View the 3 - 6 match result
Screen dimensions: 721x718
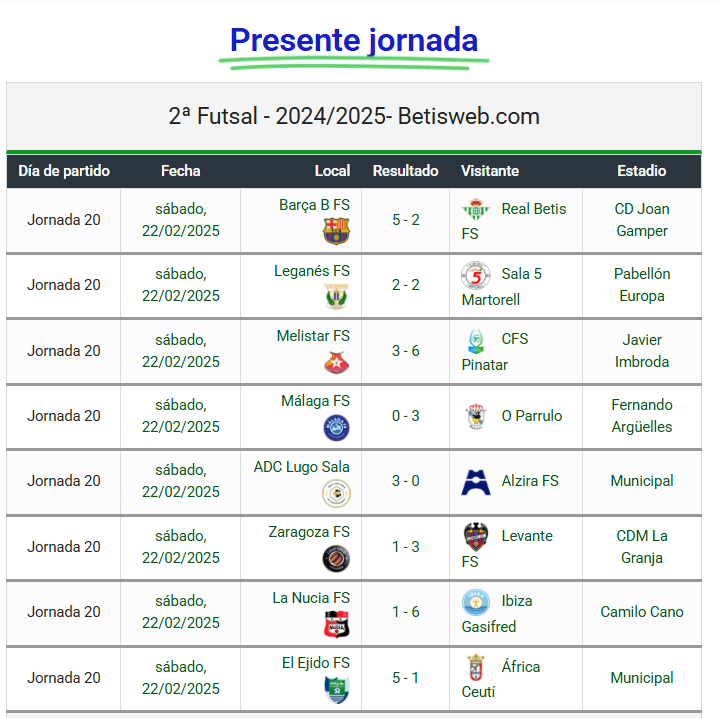point(405,351)
